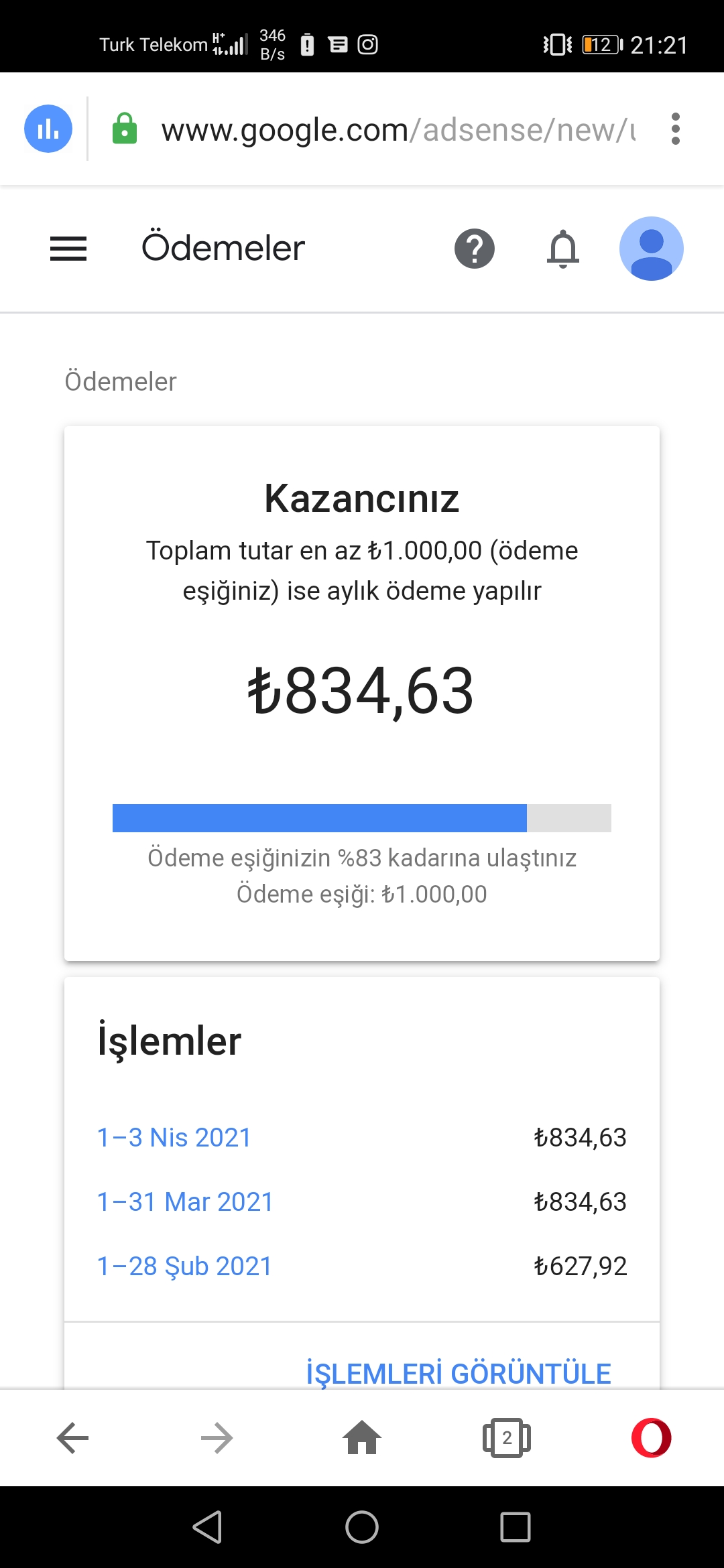Open transactions for 1–31 Mar 2021
This screenshot has width=724, height=1568.
point(186,1202)
